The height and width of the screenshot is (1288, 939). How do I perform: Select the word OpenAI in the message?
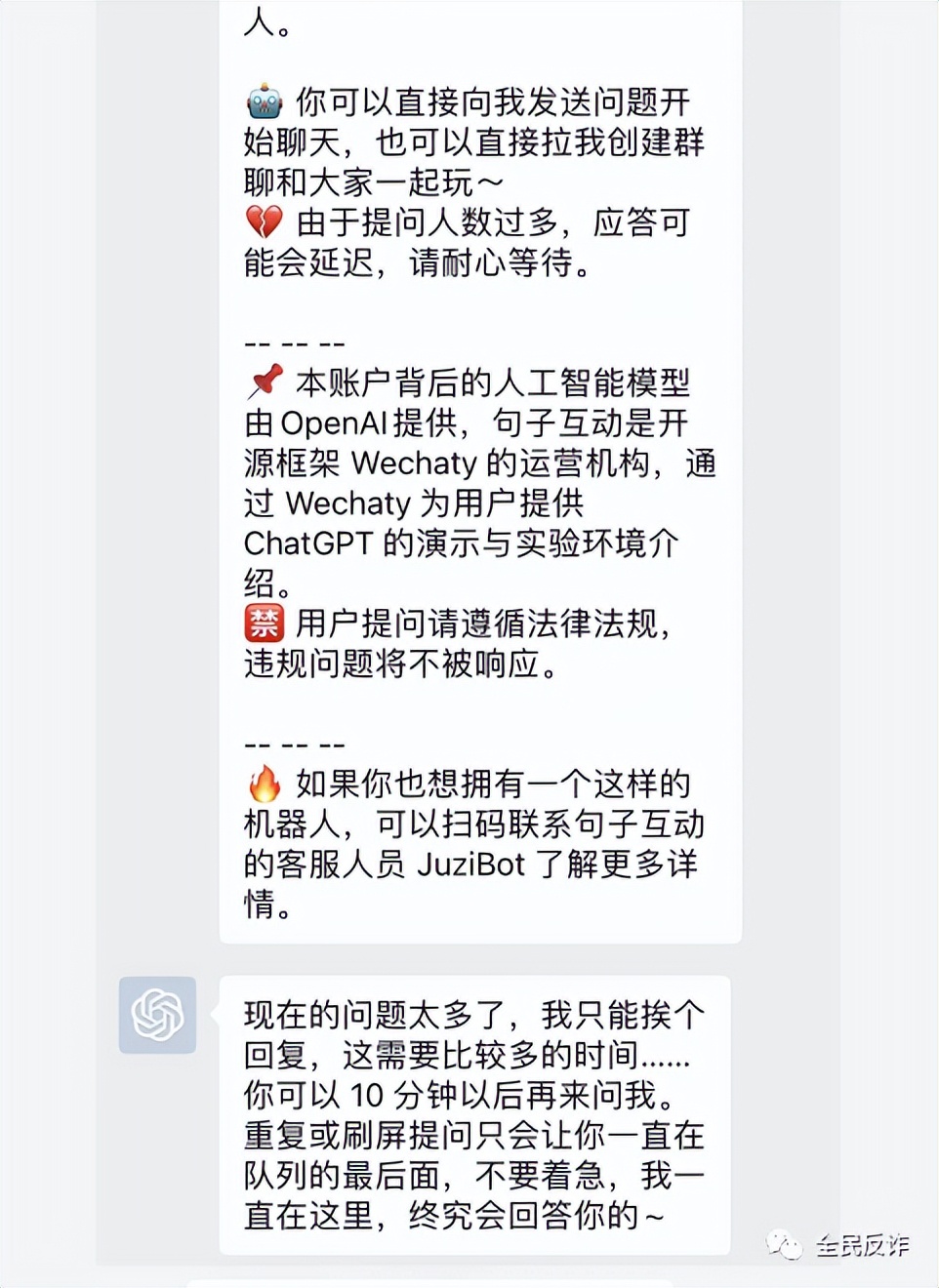(336, 423)
